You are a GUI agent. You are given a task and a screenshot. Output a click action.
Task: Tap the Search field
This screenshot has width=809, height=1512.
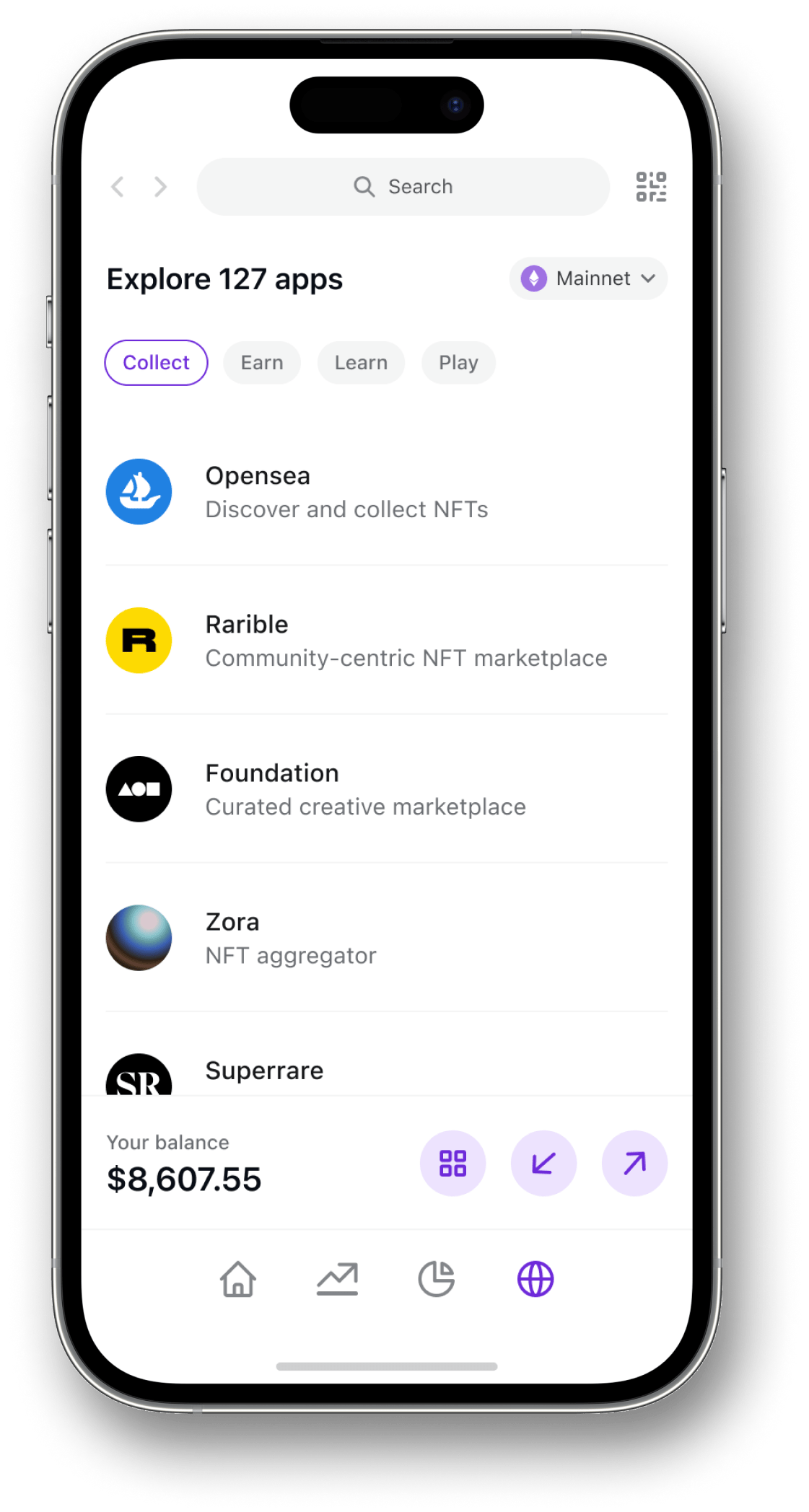point(403,187)
